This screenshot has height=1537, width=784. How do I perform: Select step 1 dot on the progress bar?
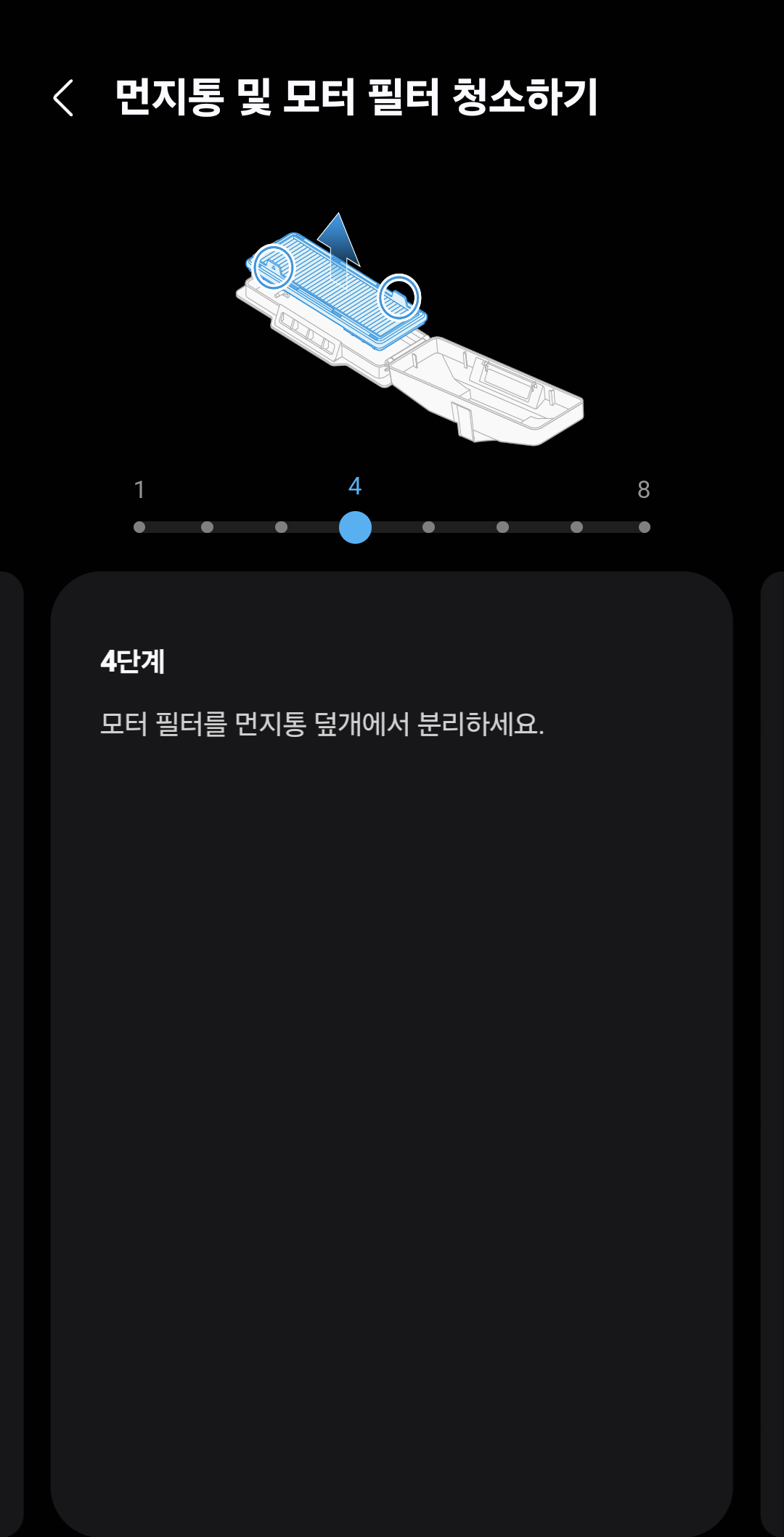(139, 527)
